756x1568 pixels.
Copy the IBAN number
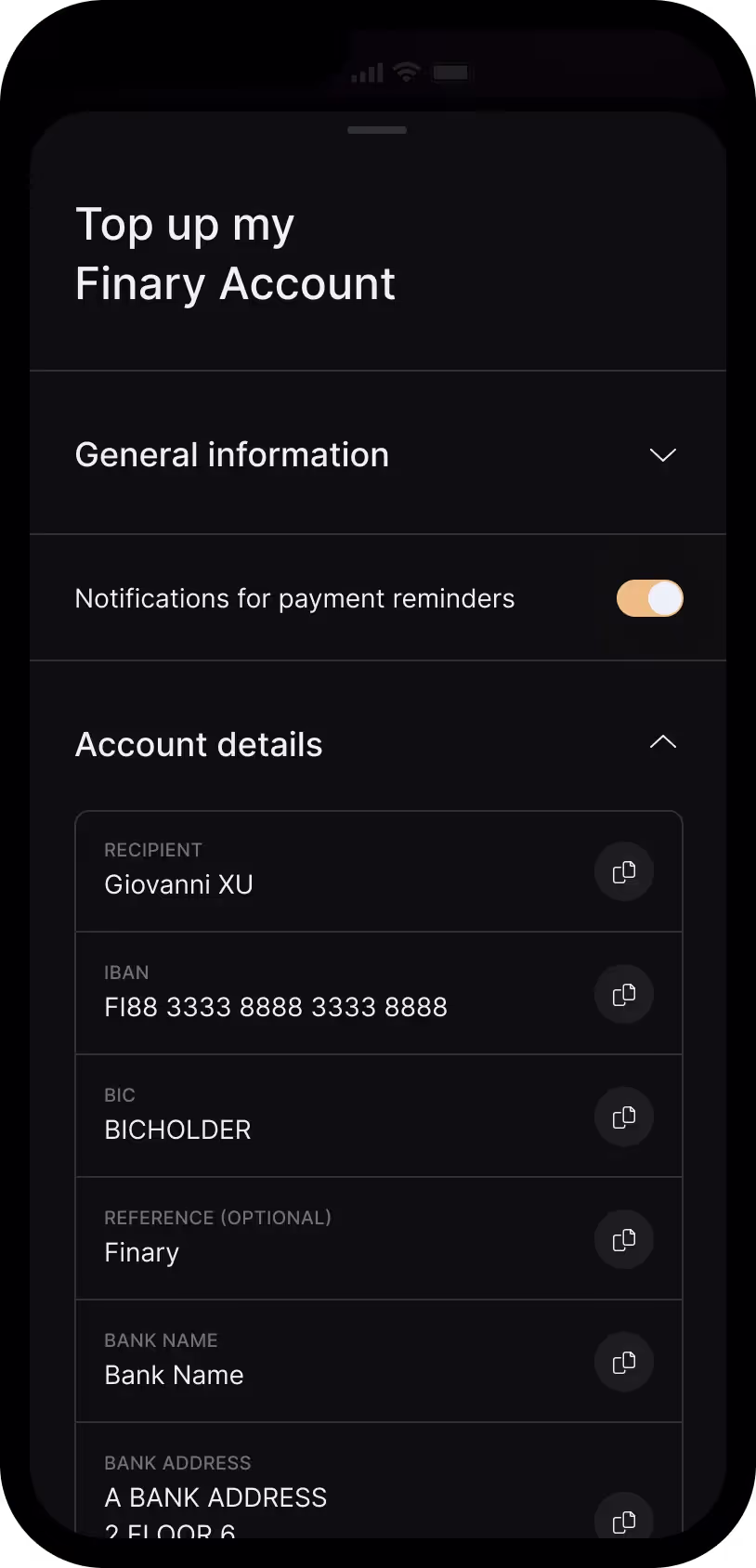[623, 993]
